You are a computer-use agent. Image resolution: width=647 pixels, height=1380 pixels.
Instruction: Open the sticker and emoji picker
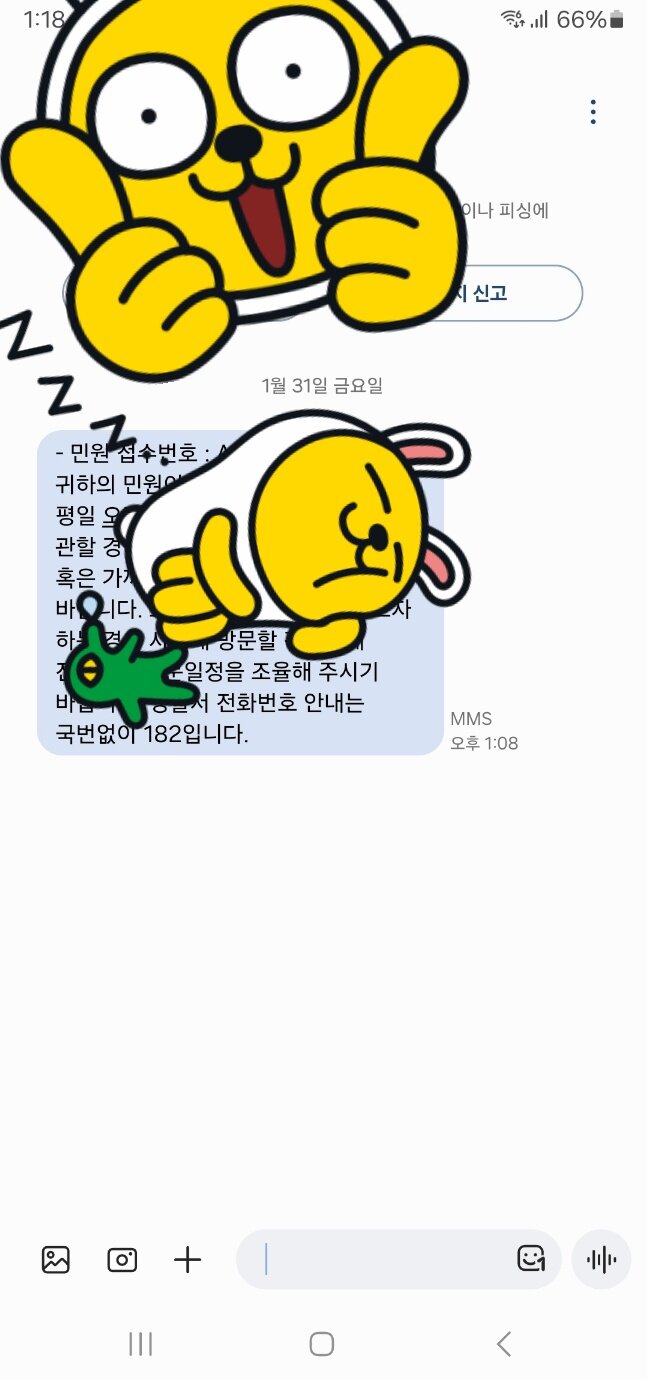tap(530, 1258)
